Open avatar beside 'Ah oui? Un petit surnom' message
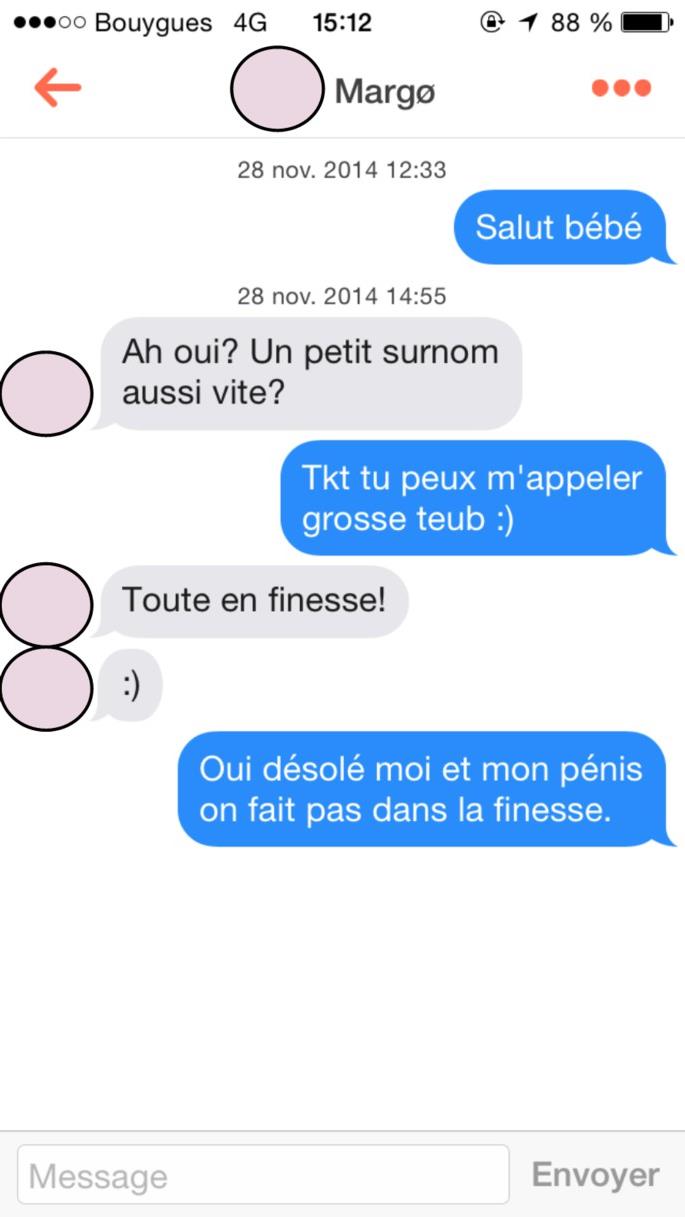This screenshot has width=685, height=1217. pos(46,393)
